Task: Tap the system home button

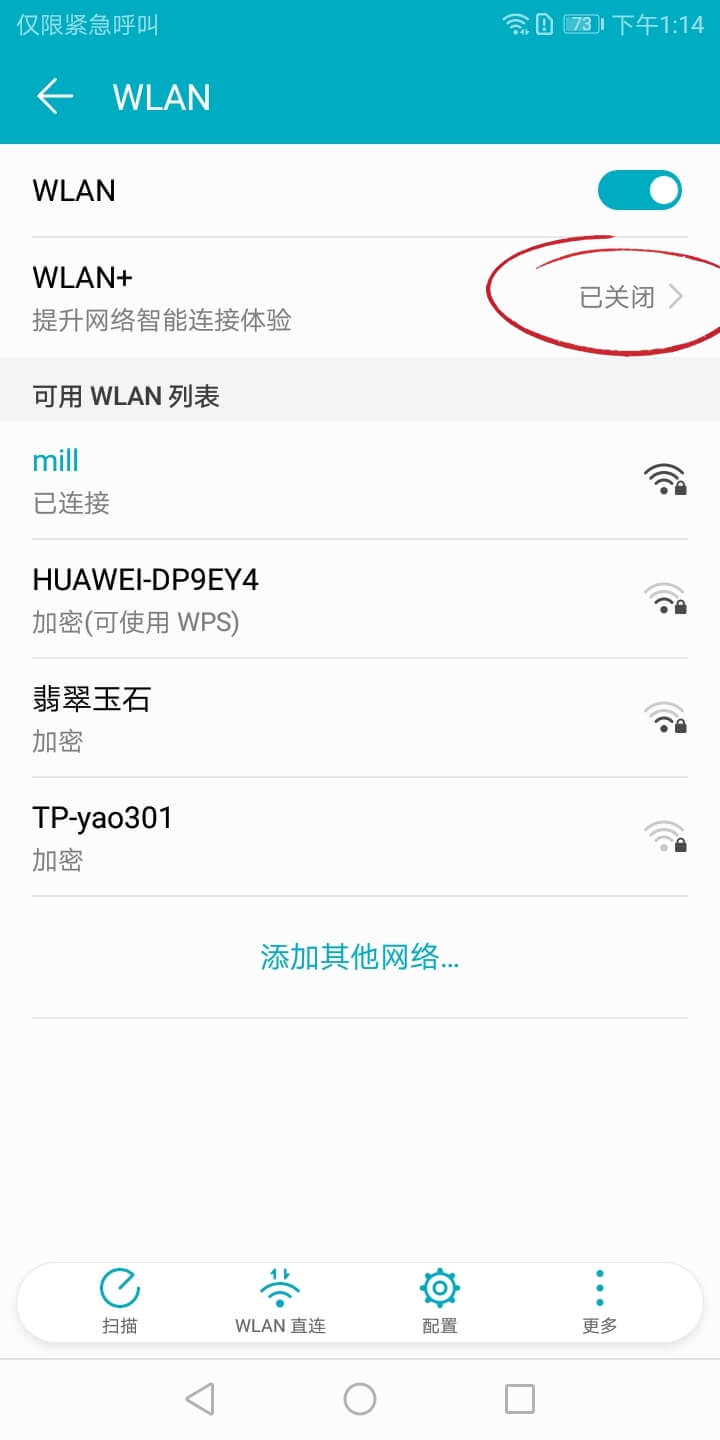Action: (x=360, y=1399)
